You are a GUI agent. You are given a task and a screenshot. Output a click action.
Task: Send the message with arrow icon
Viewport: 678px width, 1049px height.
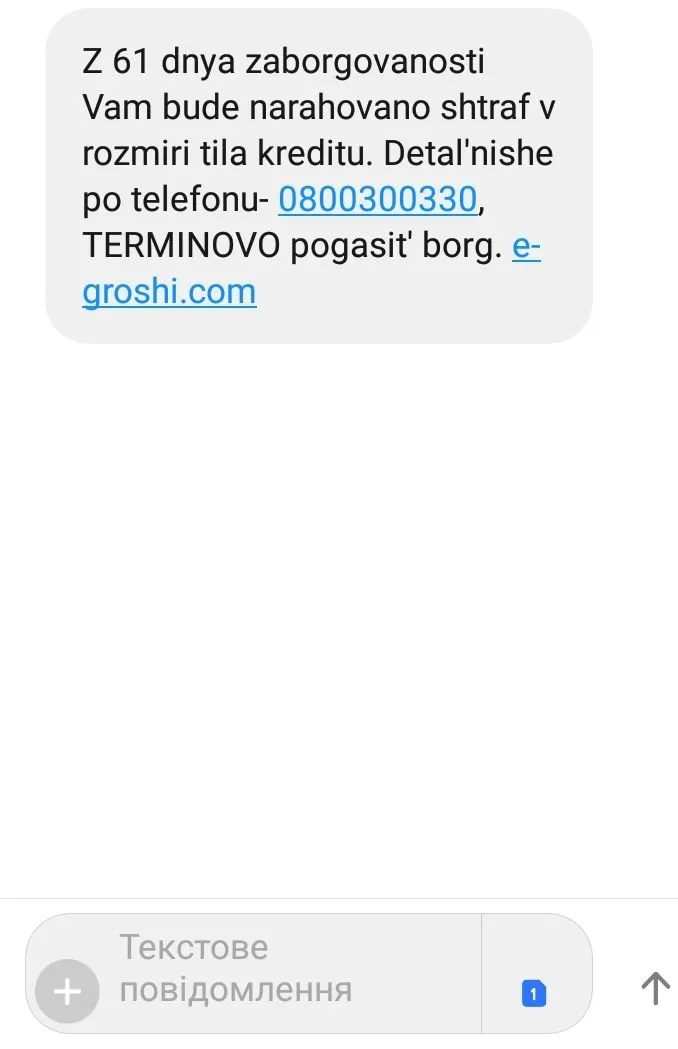(655, 988)
